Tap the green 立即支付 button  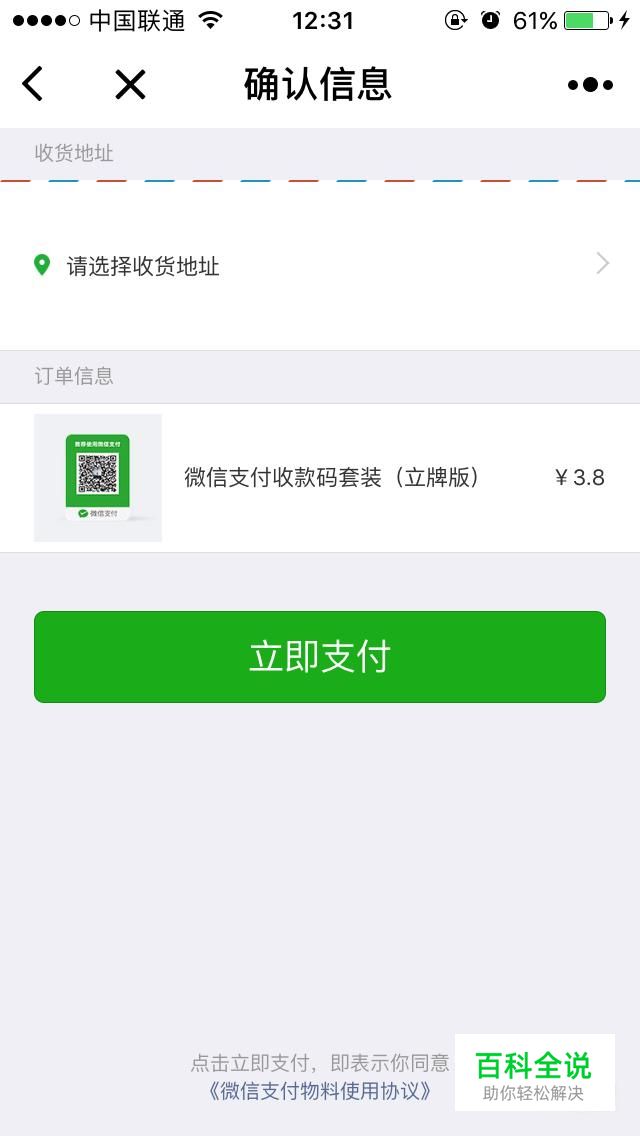tap(320, 656)
